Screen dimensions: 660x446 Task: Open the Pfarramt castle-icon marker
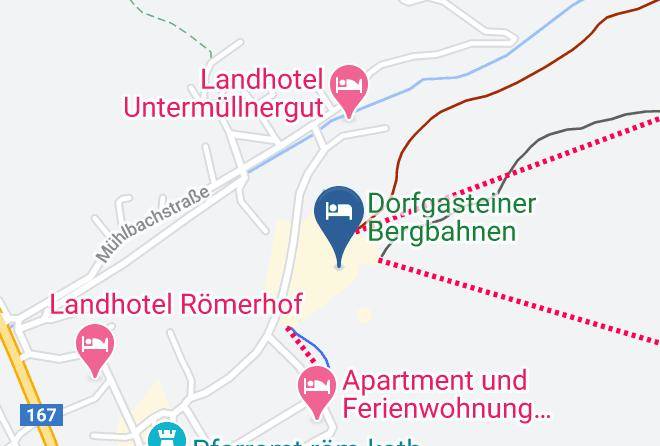point(167,435)
